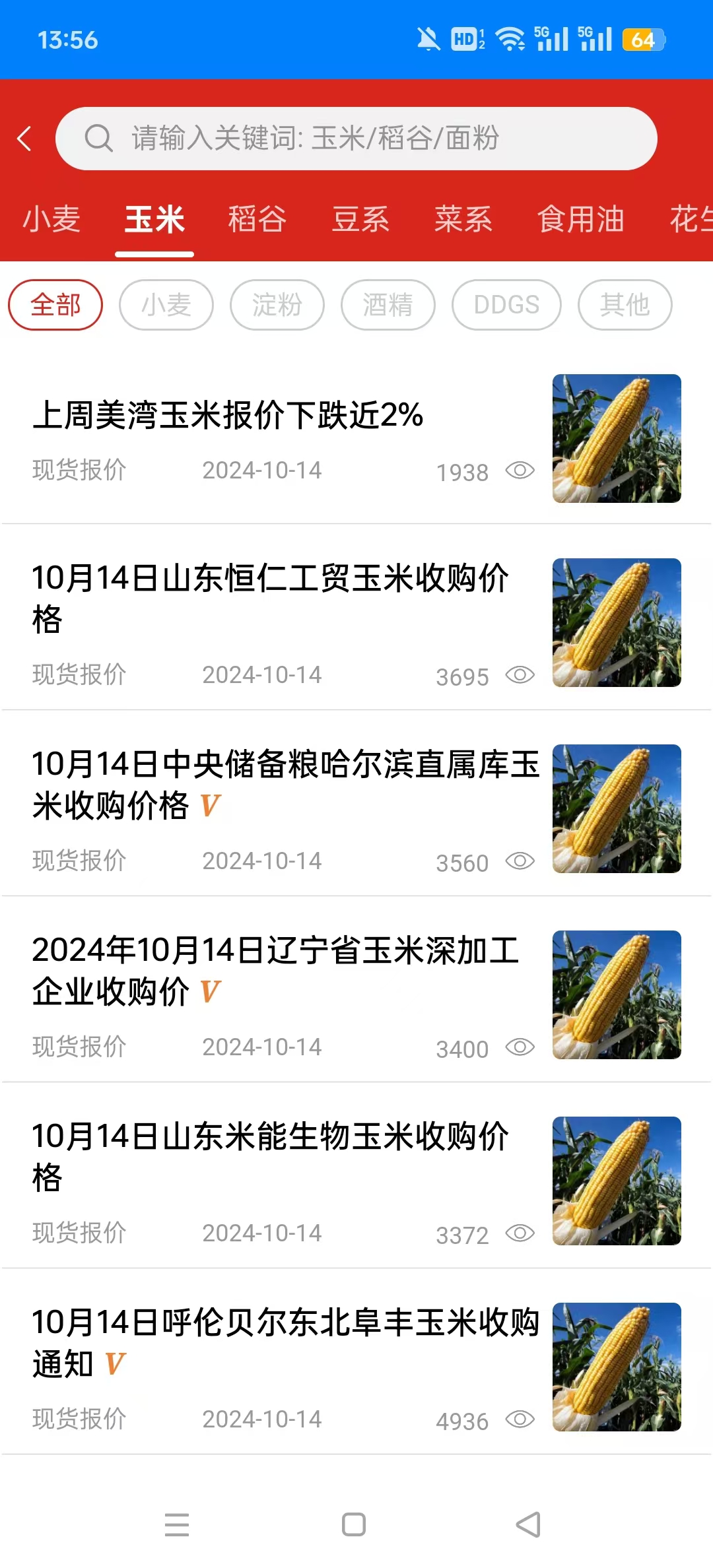Open the 豆系 tab

coord(360,219)
